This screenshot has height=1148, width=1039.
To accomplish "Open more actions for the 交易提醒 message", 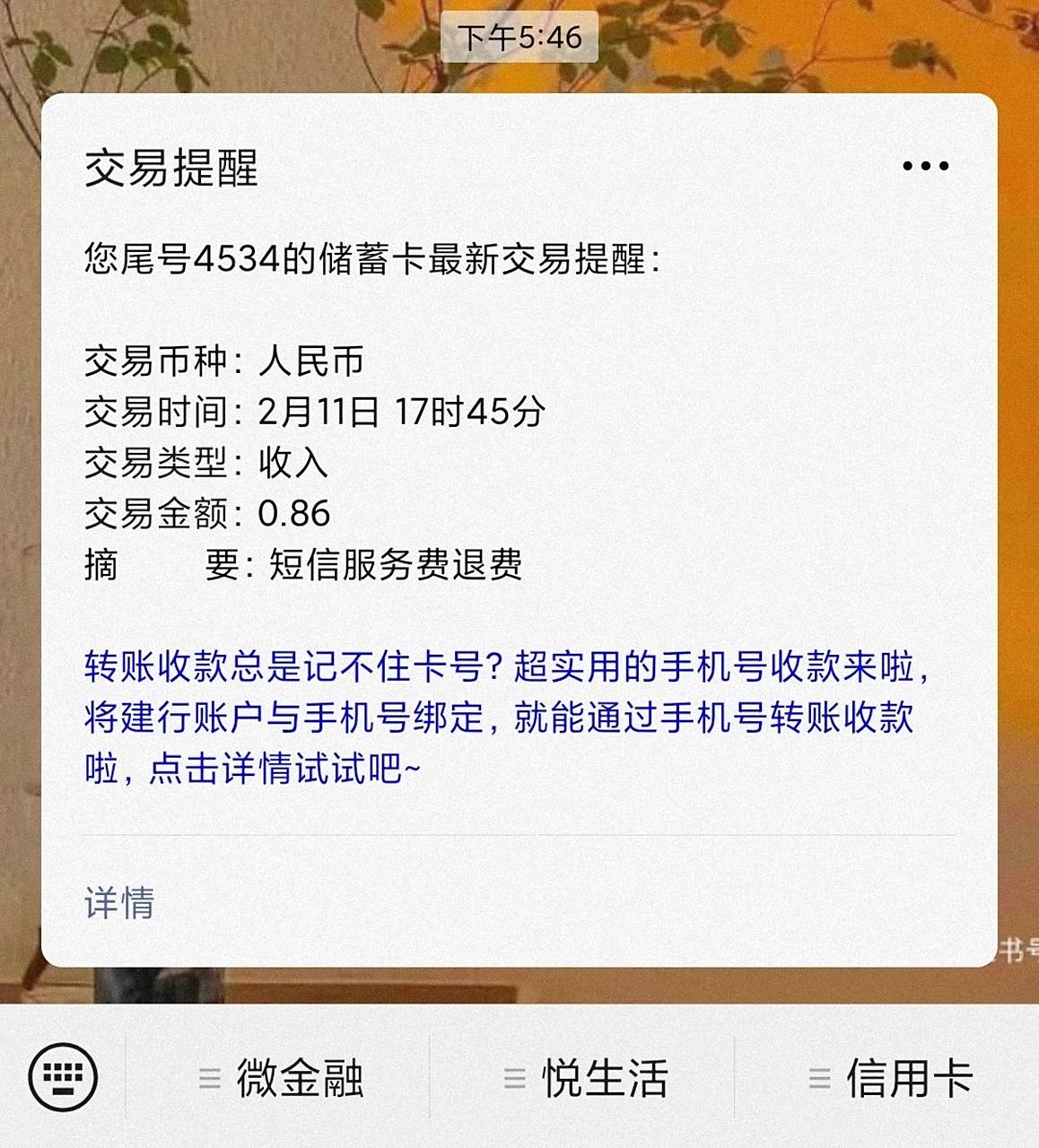I will pyautogui.click(x=924, y=164).
